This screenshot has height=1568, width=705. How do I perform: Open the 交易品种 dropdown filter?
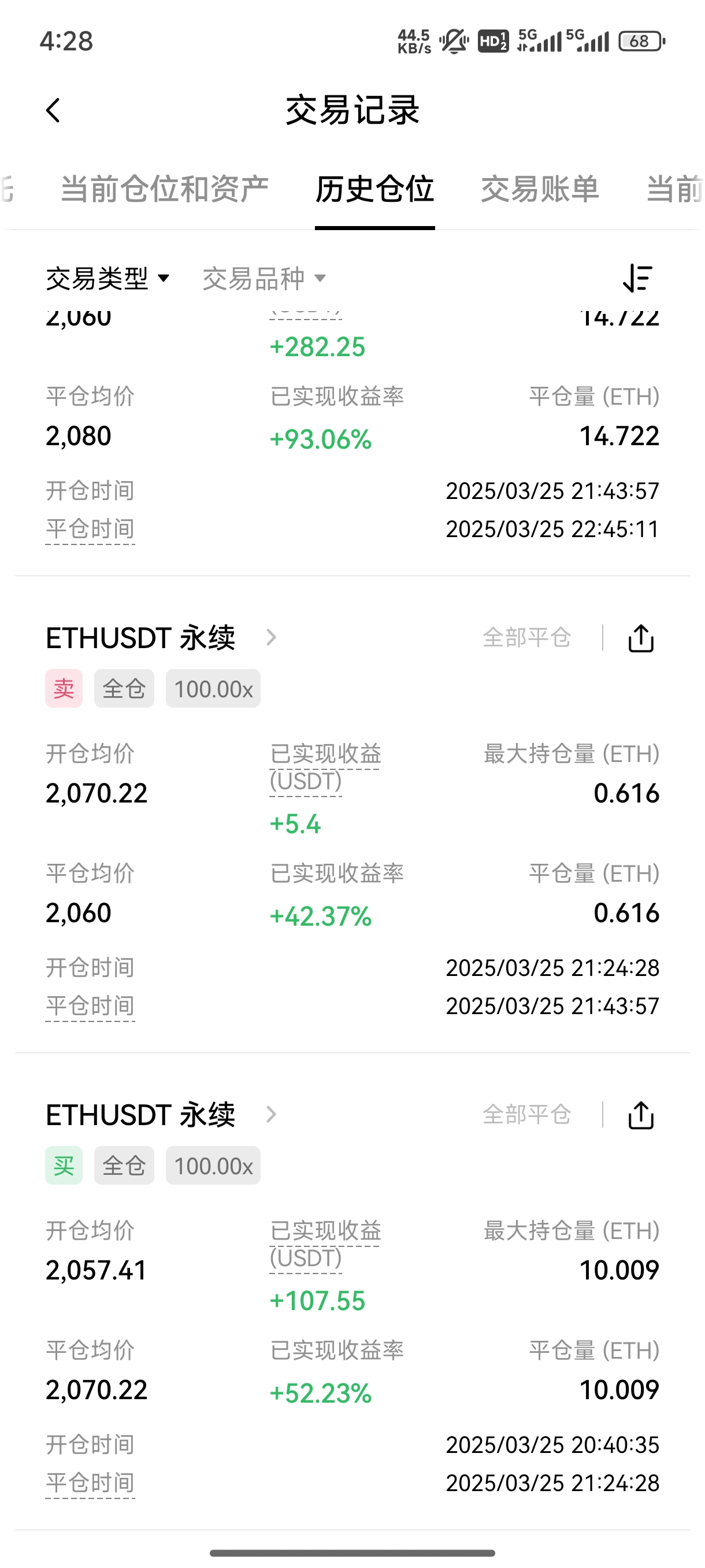coord(264,279)
